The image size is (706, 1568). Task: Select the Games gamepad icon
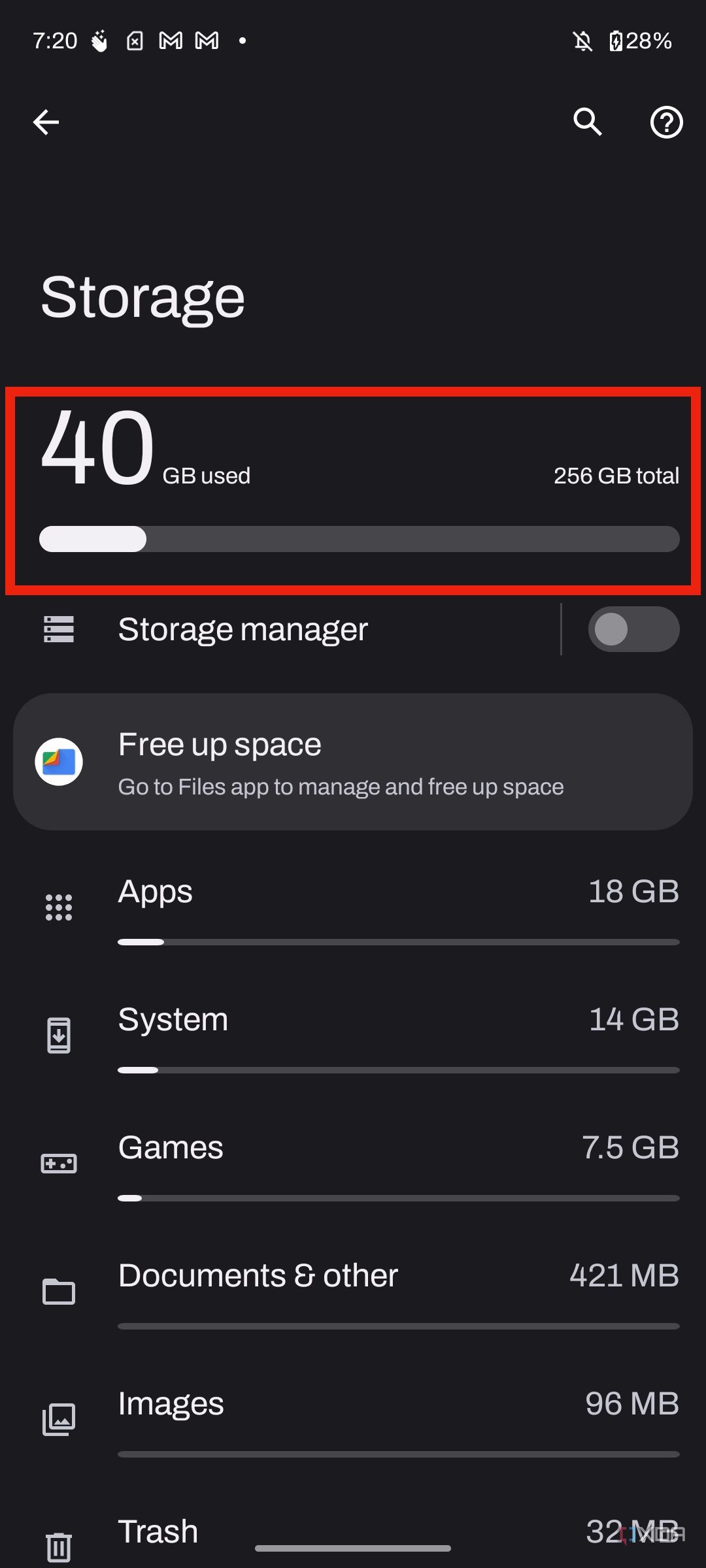click(x=59, y=1163)
